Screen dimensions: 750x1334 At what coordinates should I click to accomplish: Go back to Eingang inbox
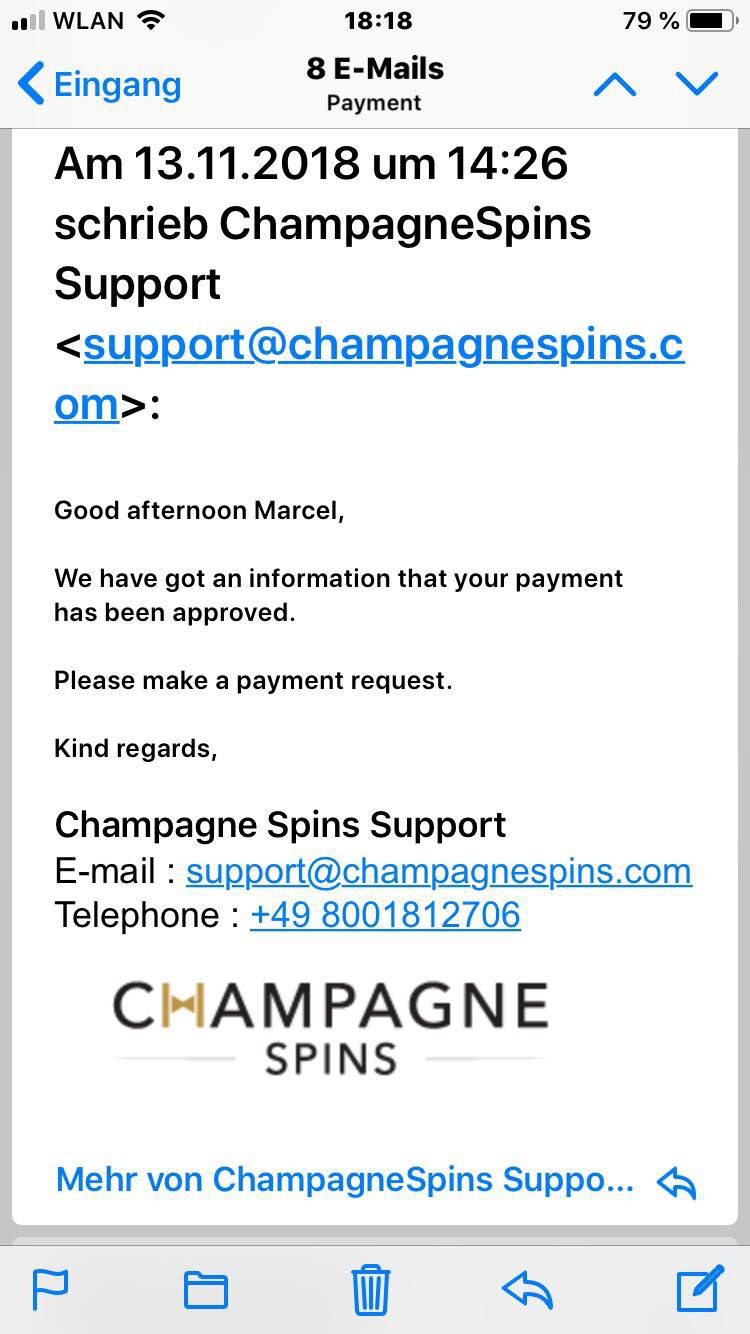(x=99, y=85)
